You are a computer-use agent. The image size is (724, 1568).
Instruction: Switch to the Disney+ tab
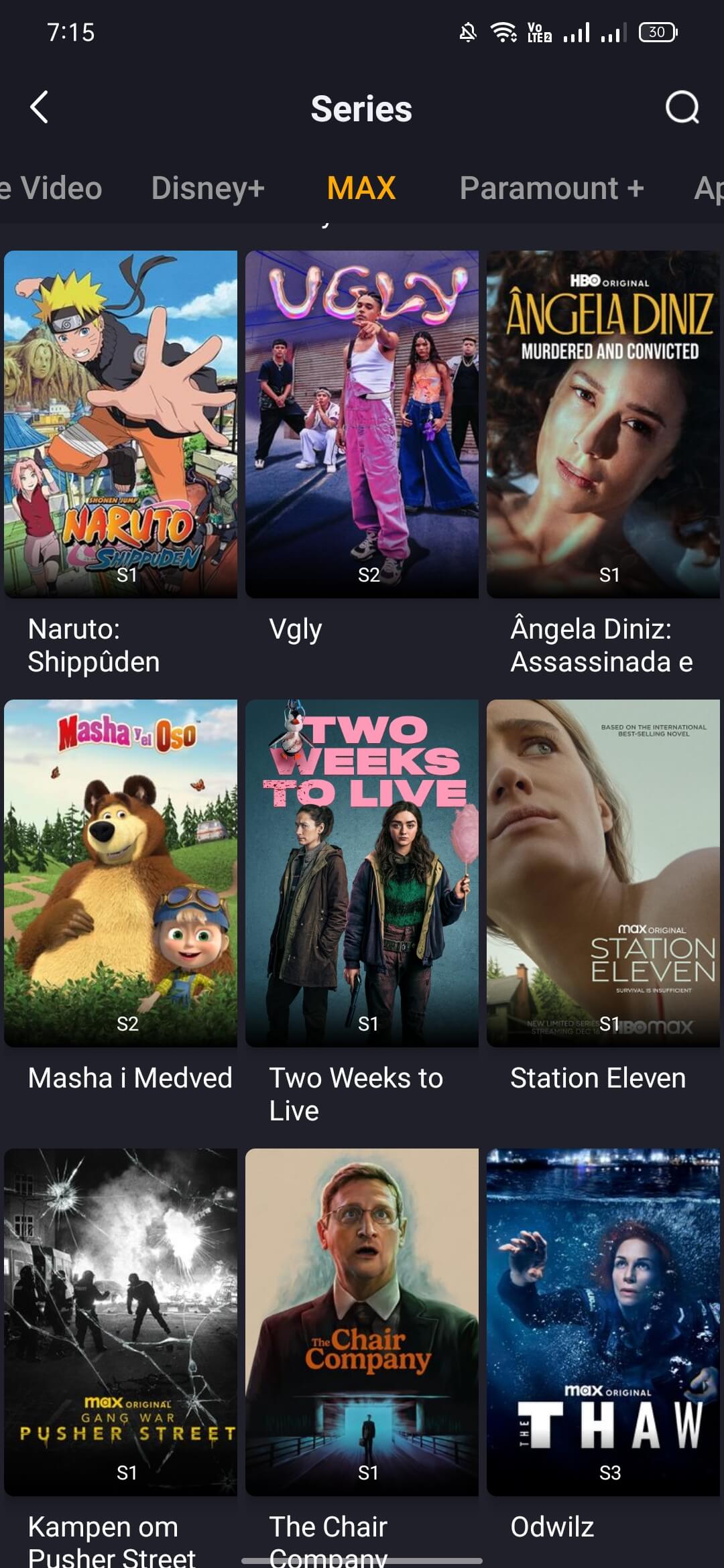208,188
